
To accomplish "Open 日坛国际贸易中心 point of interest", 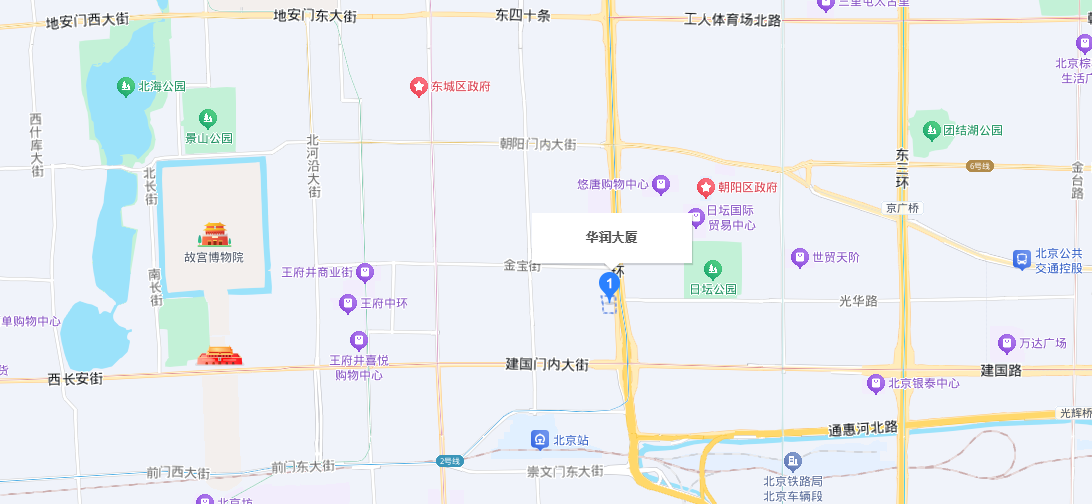I will tap(696, 215).
